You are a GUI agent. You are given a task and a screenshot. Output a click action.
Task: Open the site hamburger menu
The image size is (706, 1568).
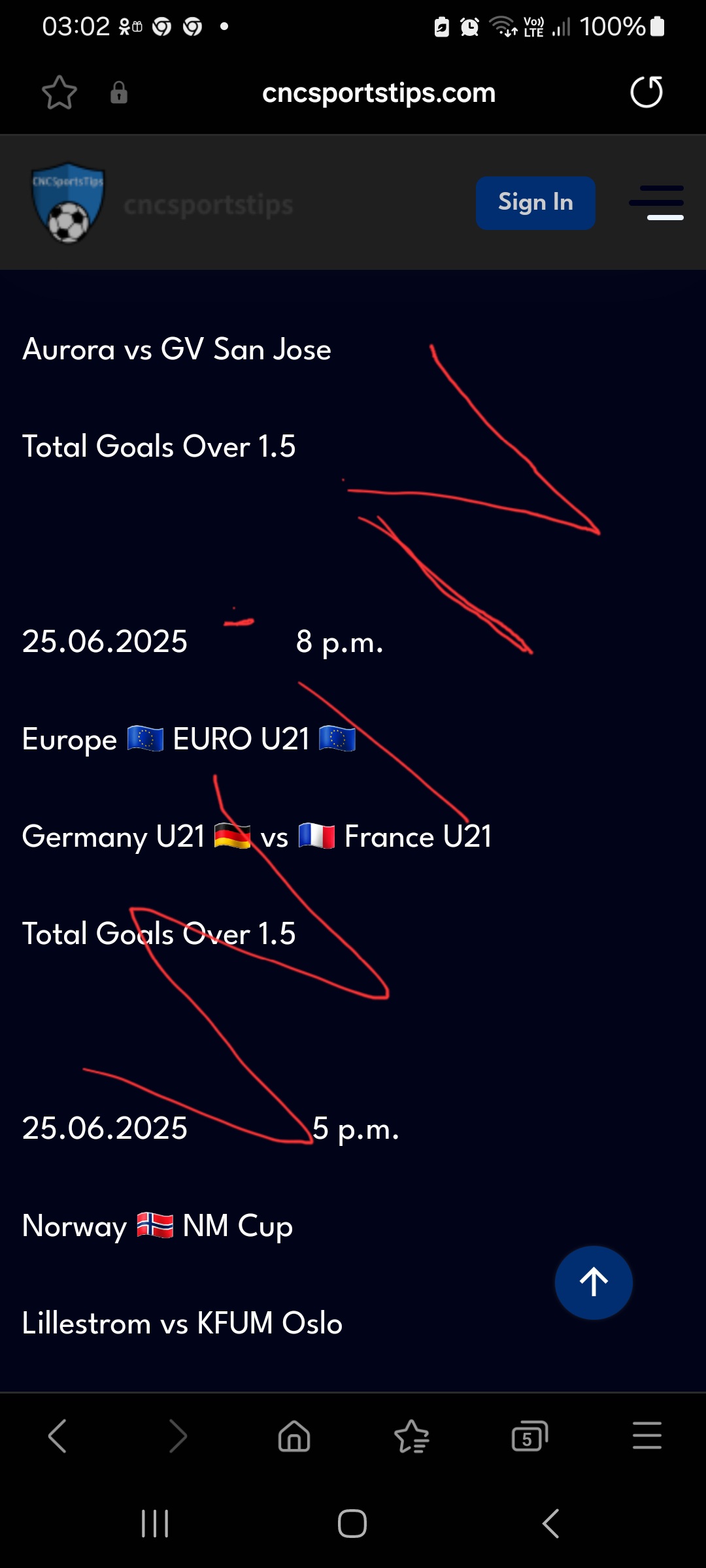pos(656,203)
